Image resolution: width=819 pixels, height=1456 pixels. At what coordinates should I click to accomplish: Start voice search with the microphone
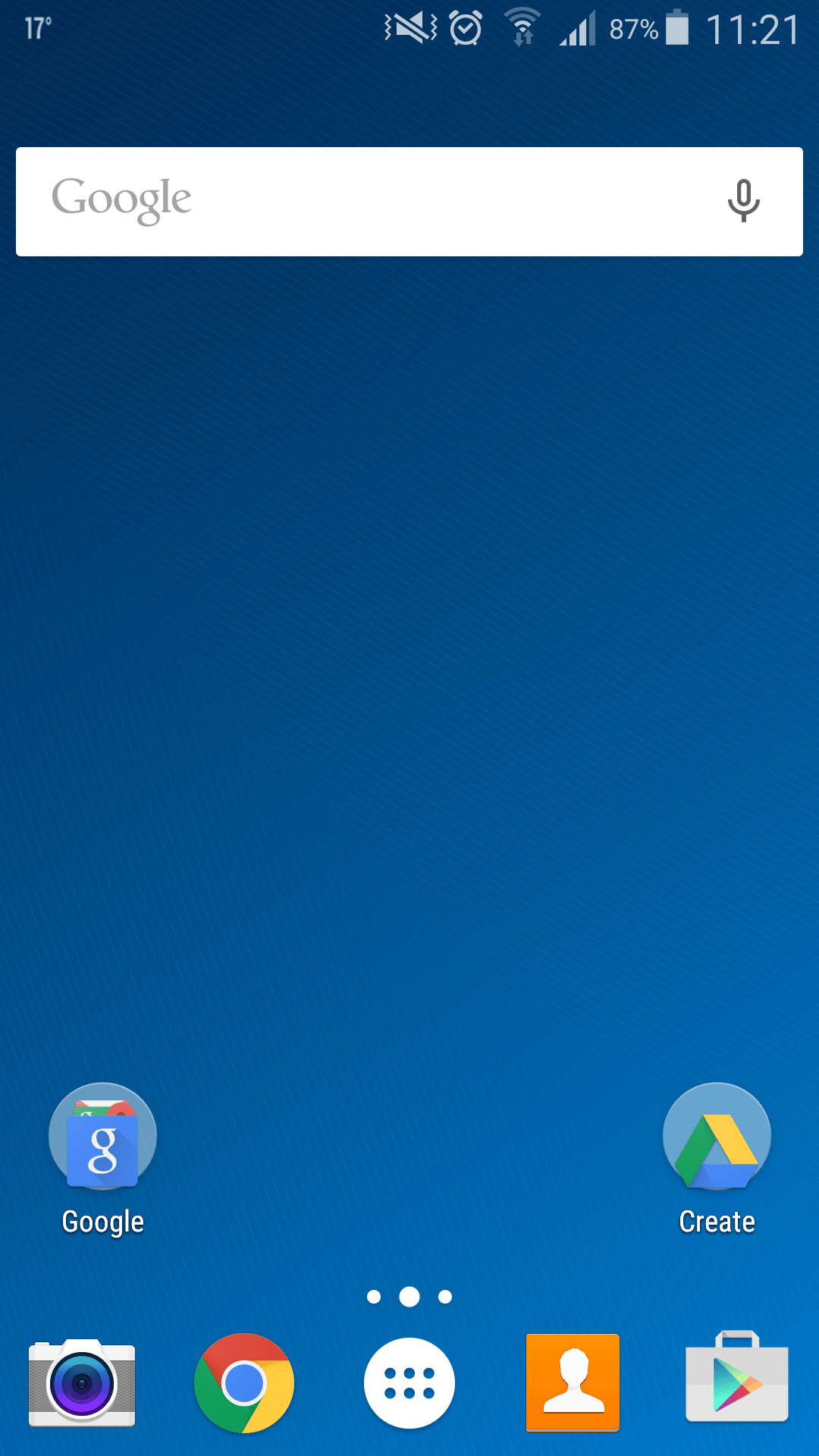click(x=743, y=200)
